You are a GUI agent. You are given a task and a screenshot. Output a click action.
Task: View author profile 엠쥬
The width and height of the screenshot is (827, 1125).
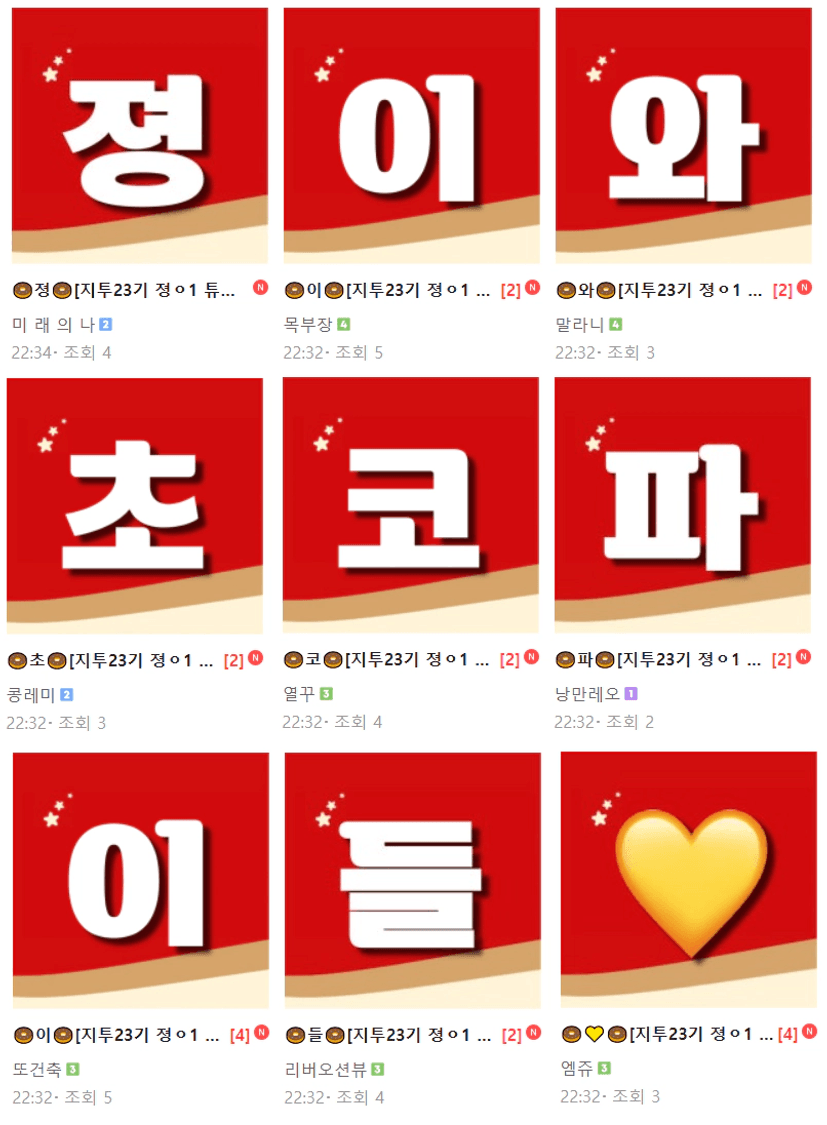tap(577, 1067)
